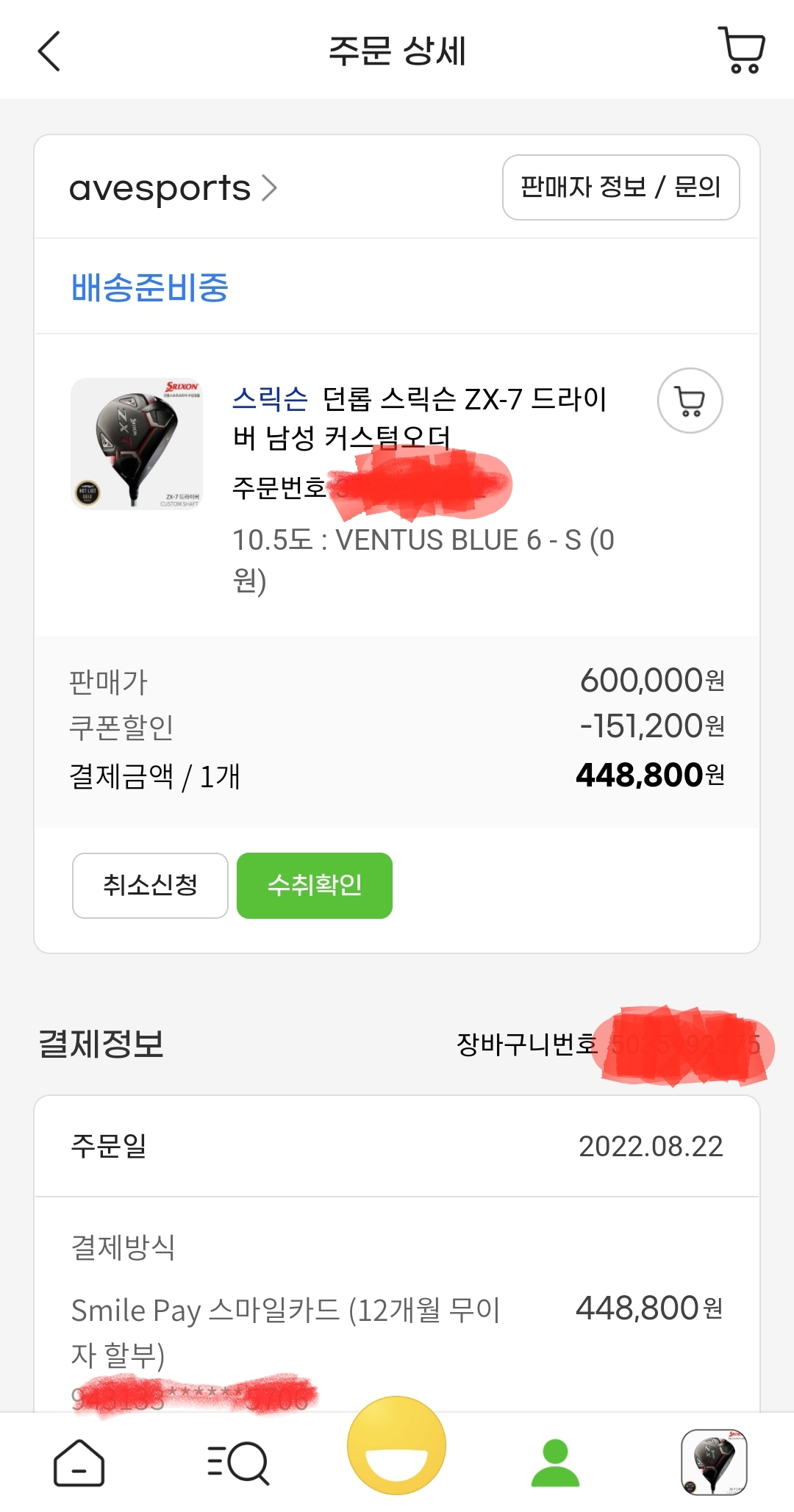Open the 던롭 스릭슨 ZX-7 드라이버 product title
This screenshot has height=1512, width=794.
click(x=419, y=418)
